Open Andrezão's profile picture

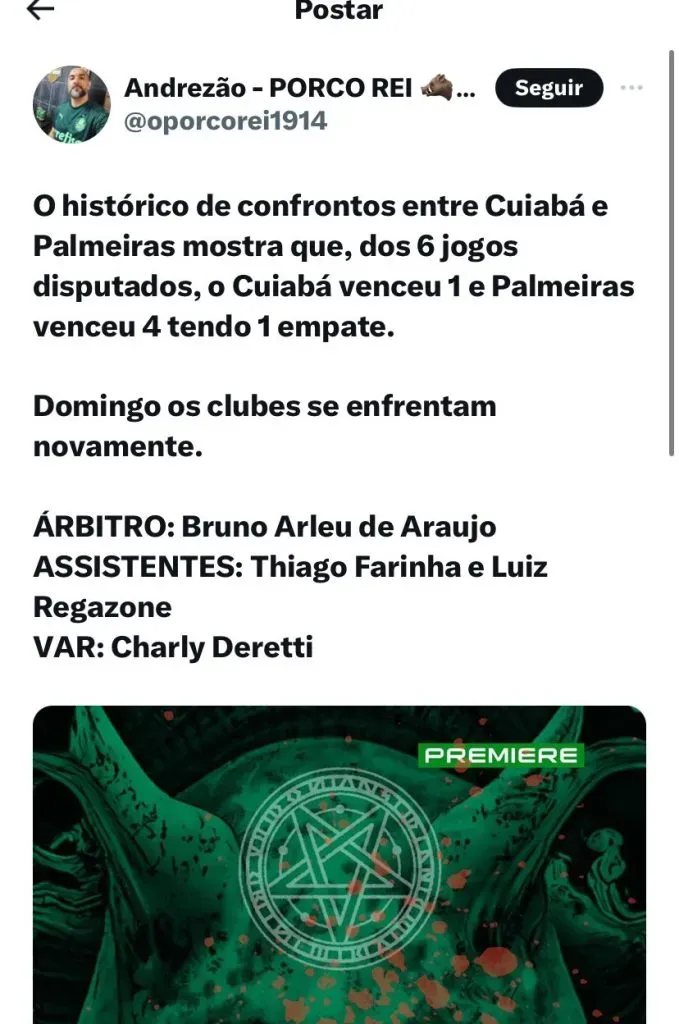(71, 105)
